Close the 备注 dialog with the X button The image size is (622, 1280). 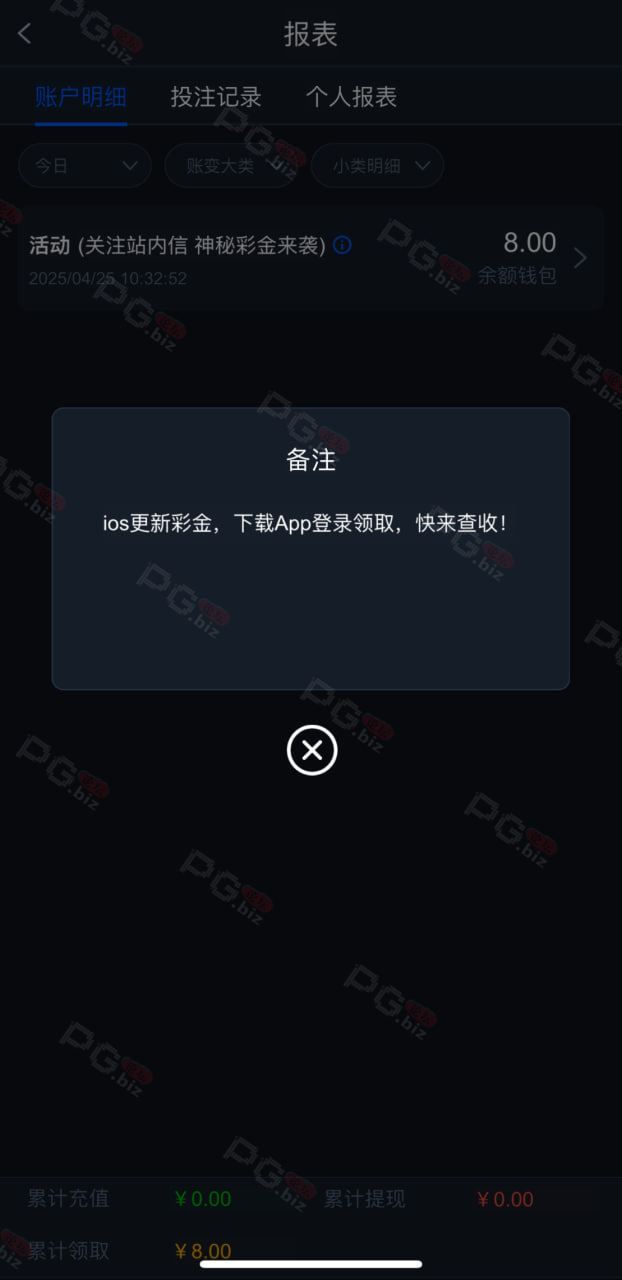tap(312, 750)
